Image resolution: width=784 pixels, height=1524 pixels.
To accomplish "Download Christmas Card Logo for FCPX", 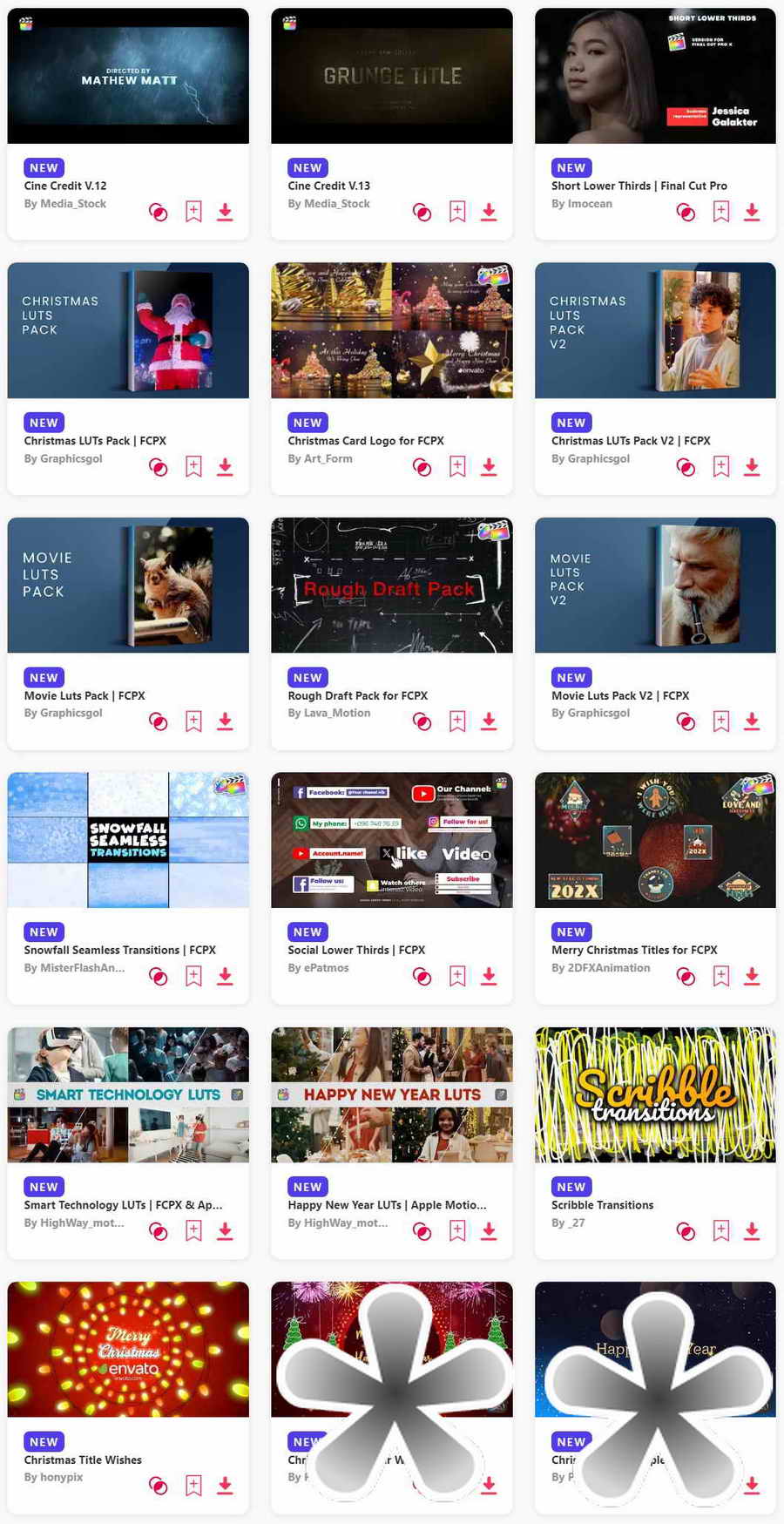I will (x=489, y=467).
